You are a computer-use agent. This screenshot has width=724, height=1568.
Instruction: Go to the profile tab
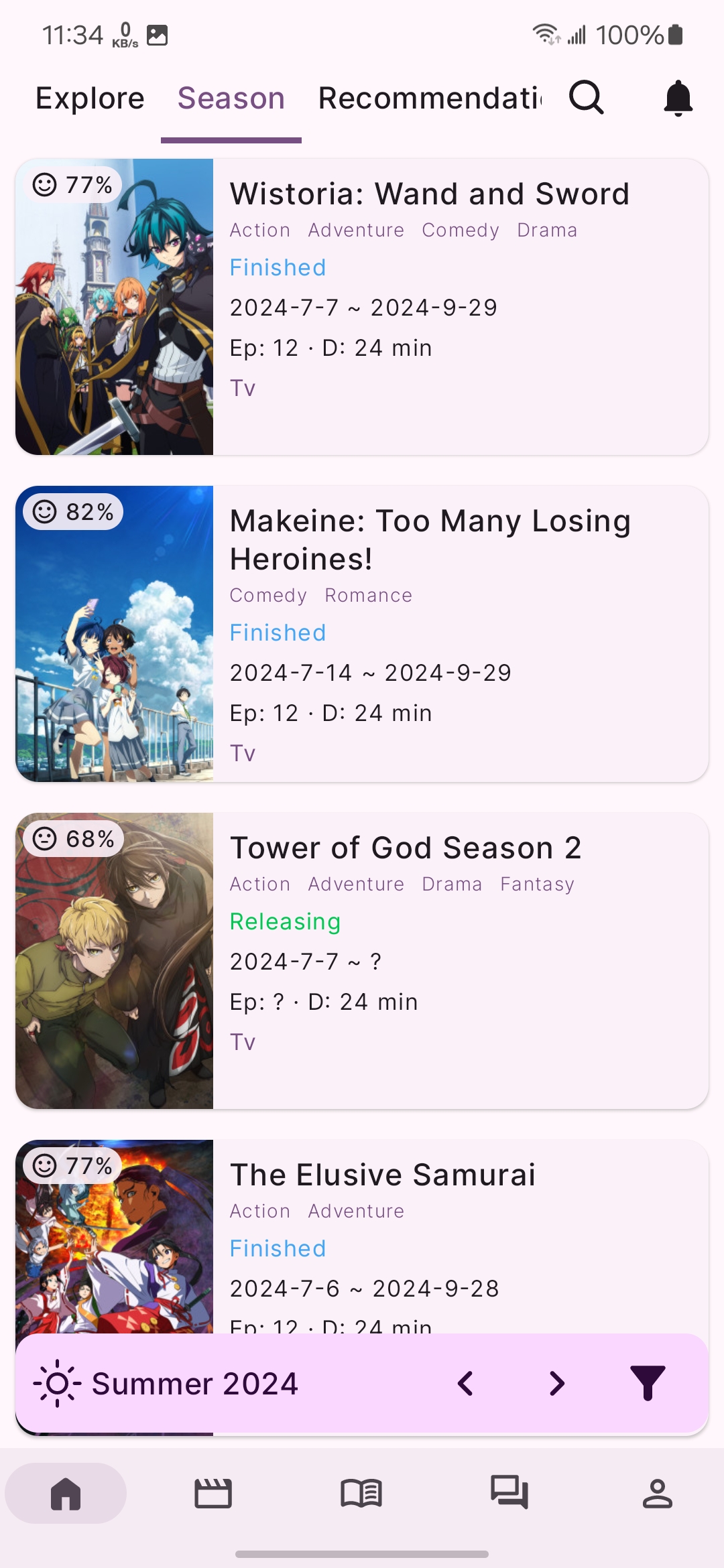pos(658,1494)
